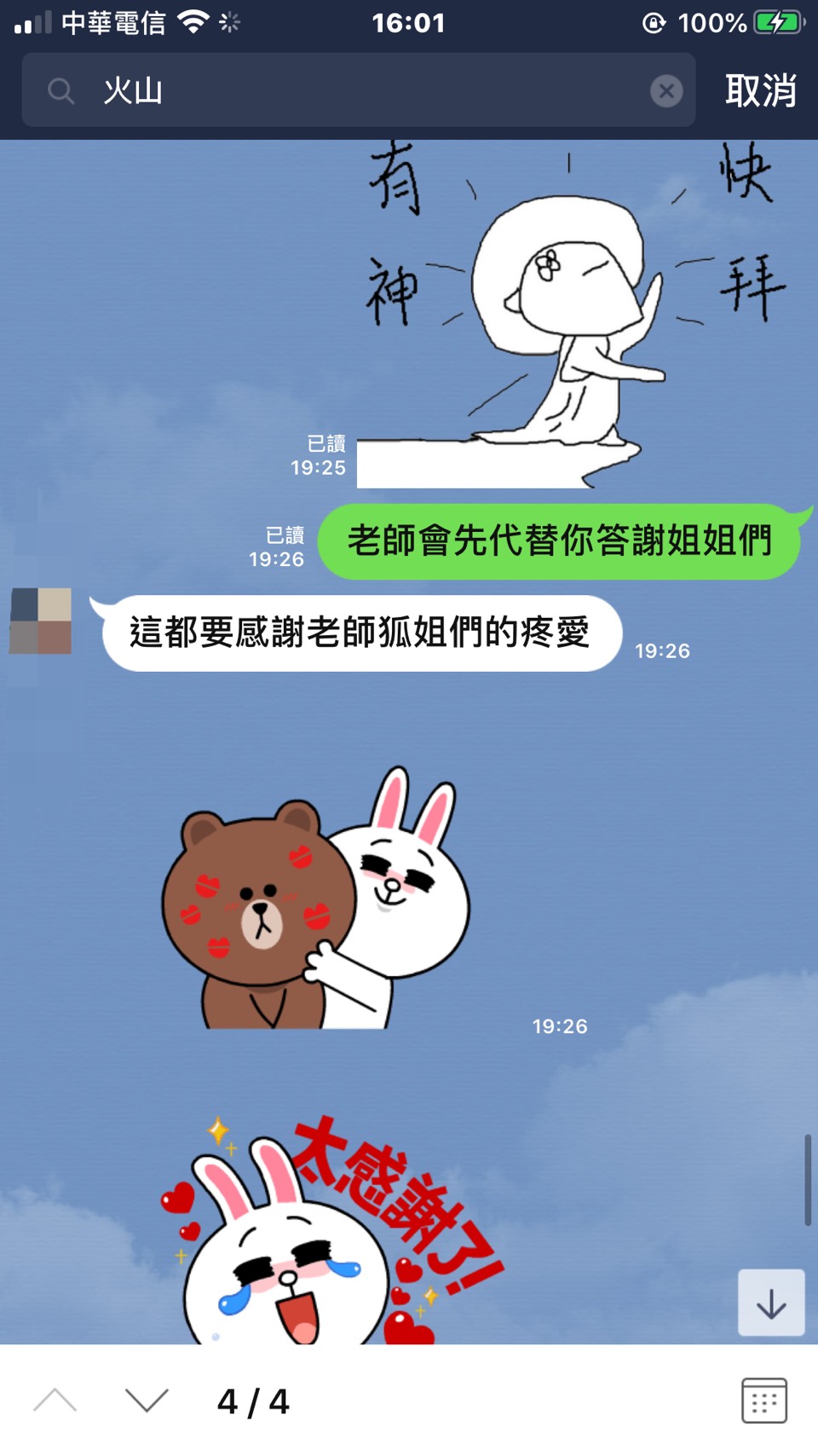Image resolution: width=818 pixels, height=1456 pixels.
Task: Jump to the latest message with the down arrow
Action: click(771, 1303)
